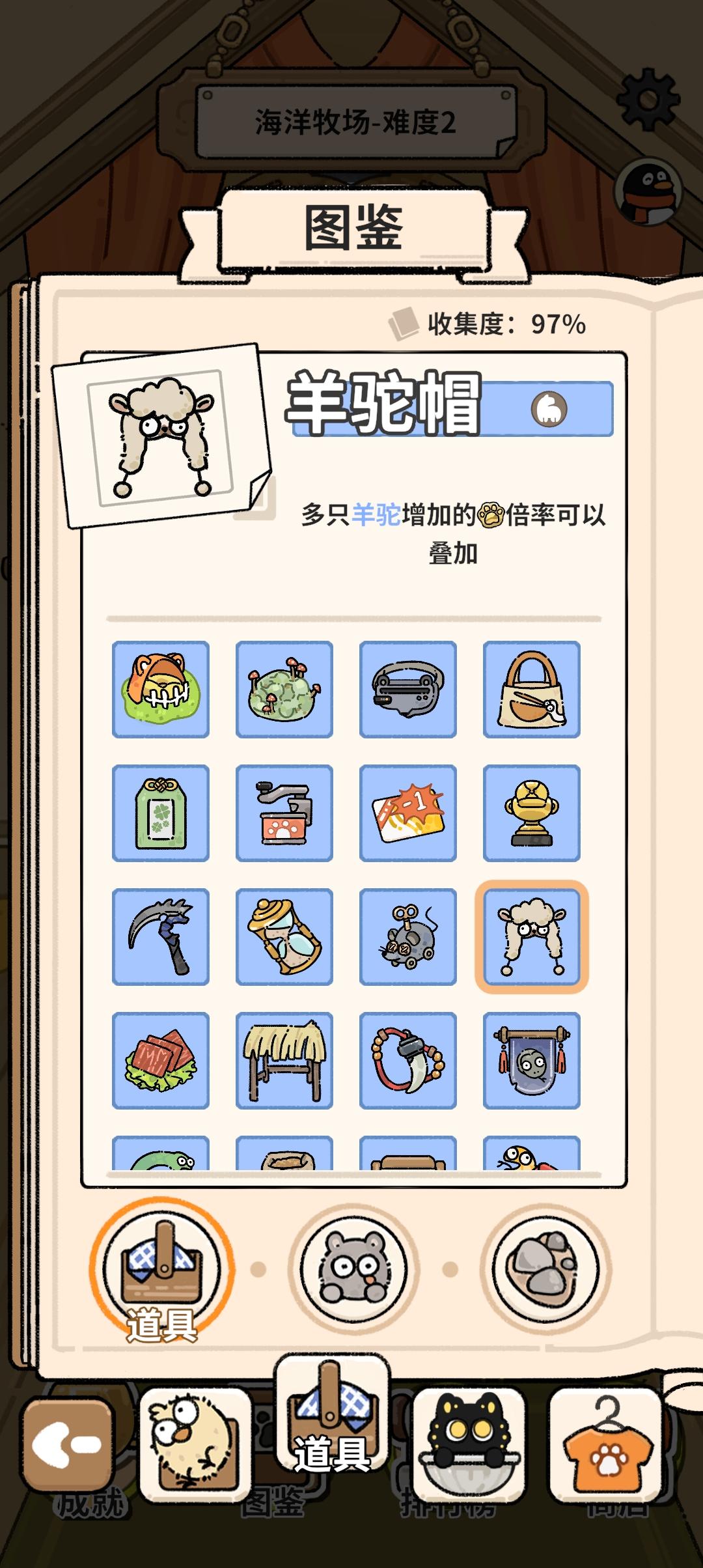Select the mushroom bush item tile
703x1568 pixels.
click(x=284, y=690)
